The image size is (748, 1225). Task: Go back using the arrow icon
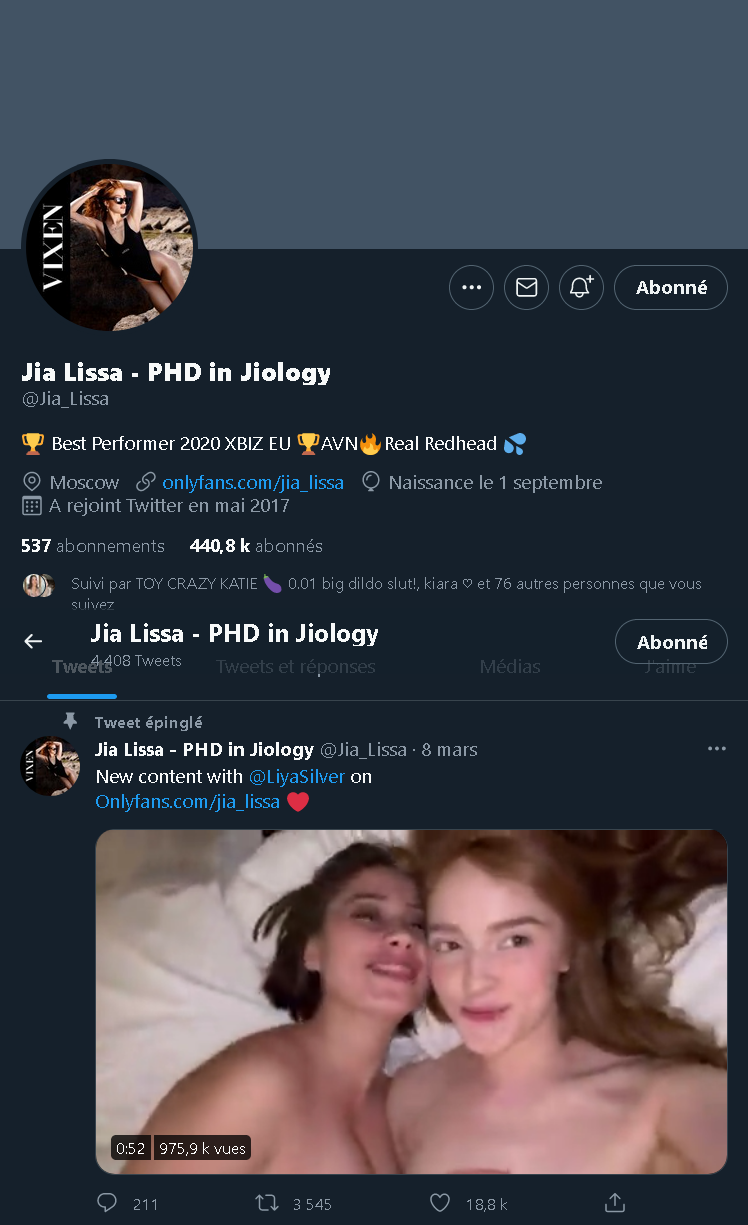[33, 642]
